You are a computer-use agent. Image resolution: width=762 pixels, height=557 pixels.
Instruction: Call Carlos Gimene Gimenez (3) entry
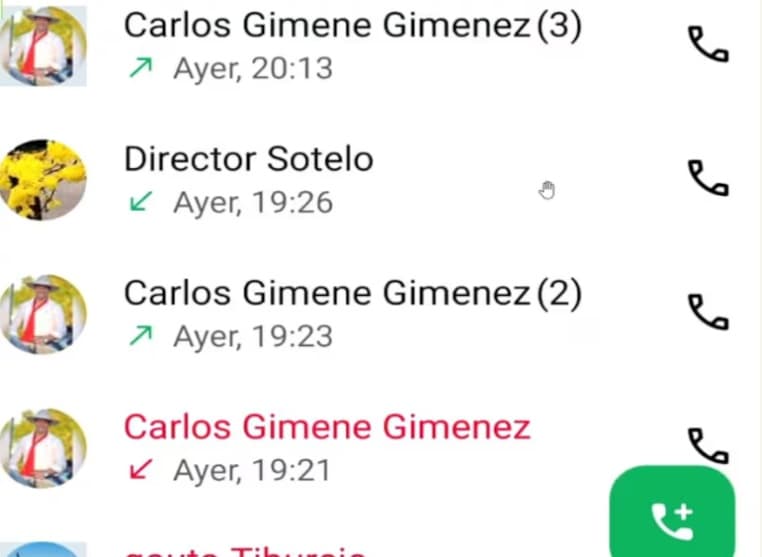[708, 44]
